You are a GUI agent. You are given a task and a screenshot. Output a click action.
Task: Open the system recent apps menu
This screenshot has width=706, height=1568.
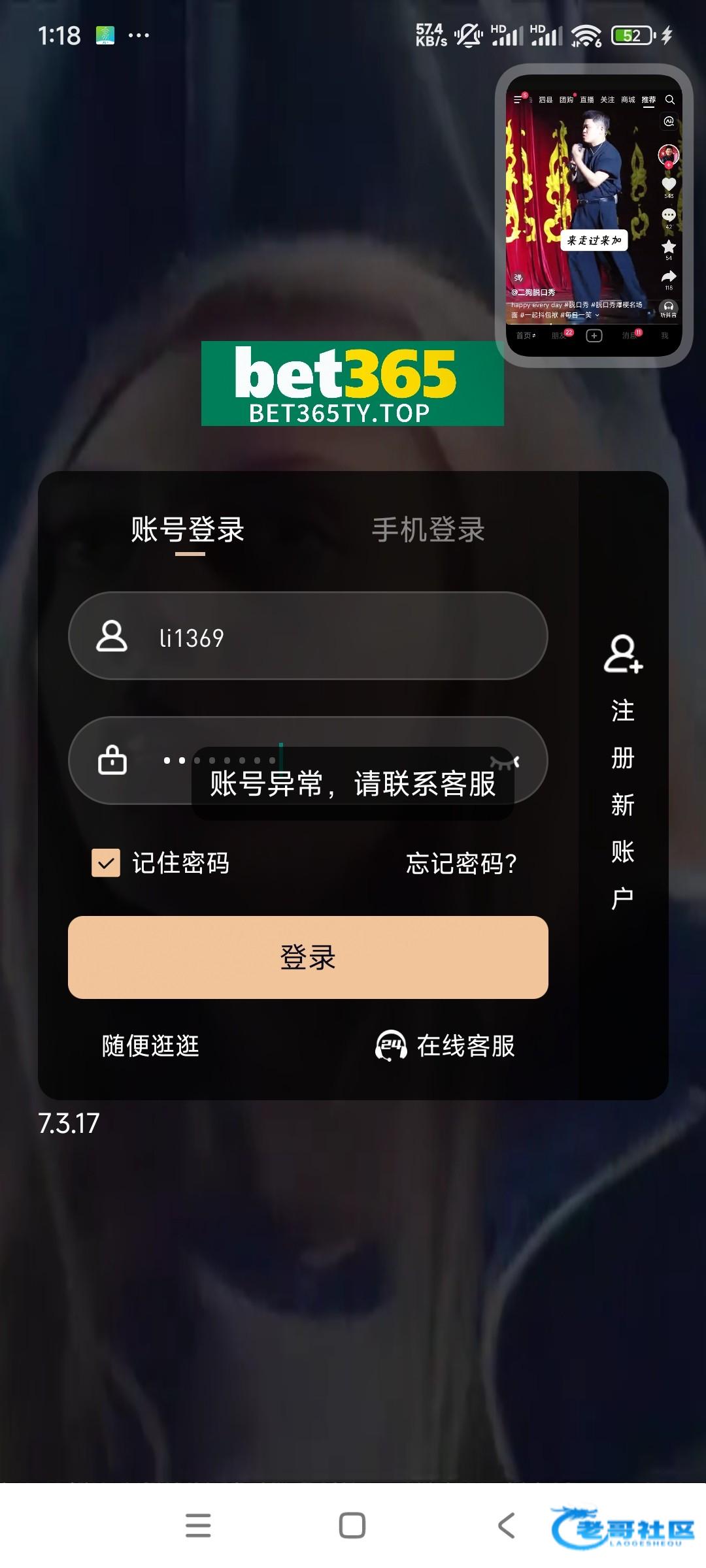click(x=198, y=1526)
